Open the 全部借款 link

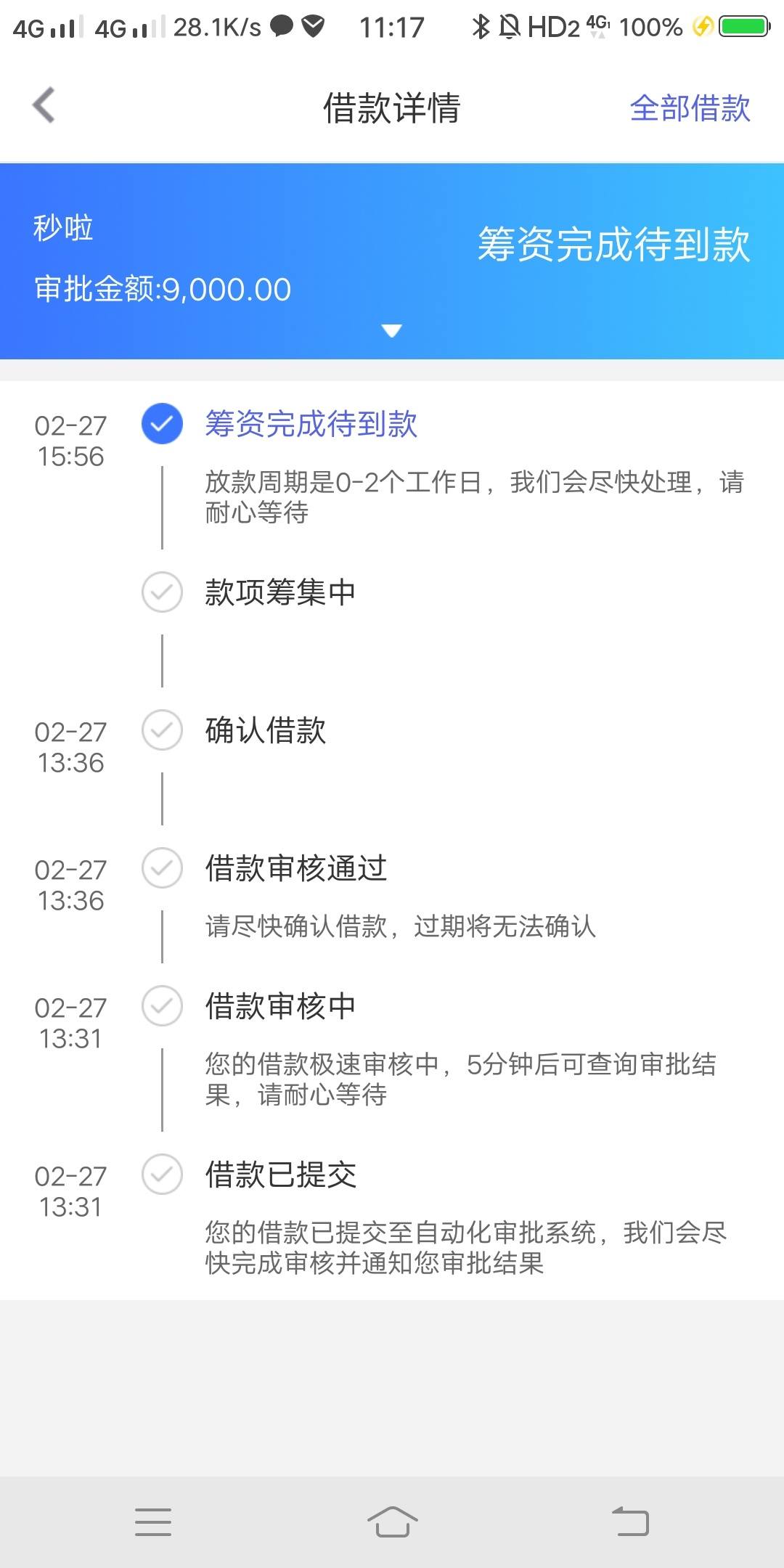690,108
